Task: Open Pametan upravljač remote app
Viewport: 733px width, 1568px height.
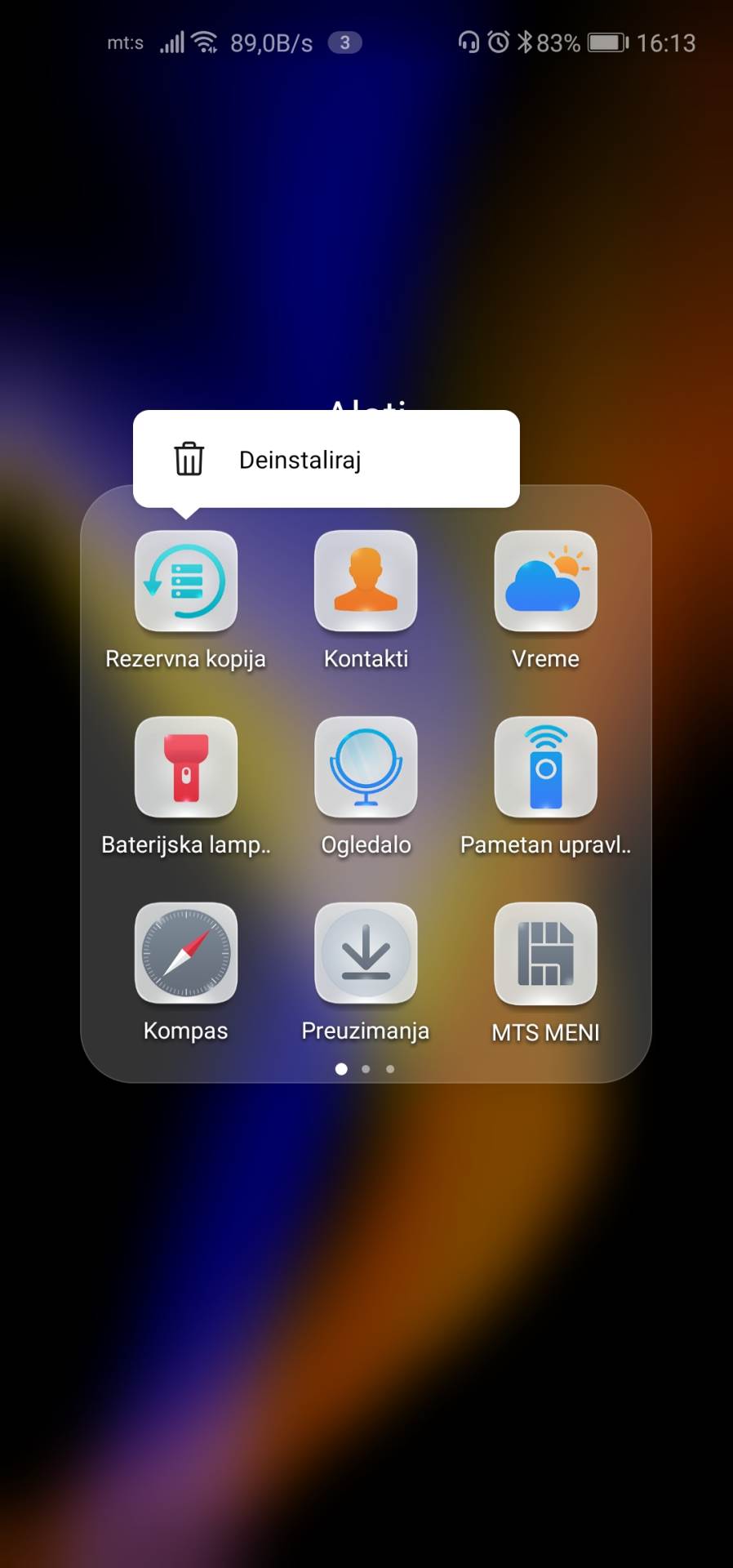Action: coord(545,768)
